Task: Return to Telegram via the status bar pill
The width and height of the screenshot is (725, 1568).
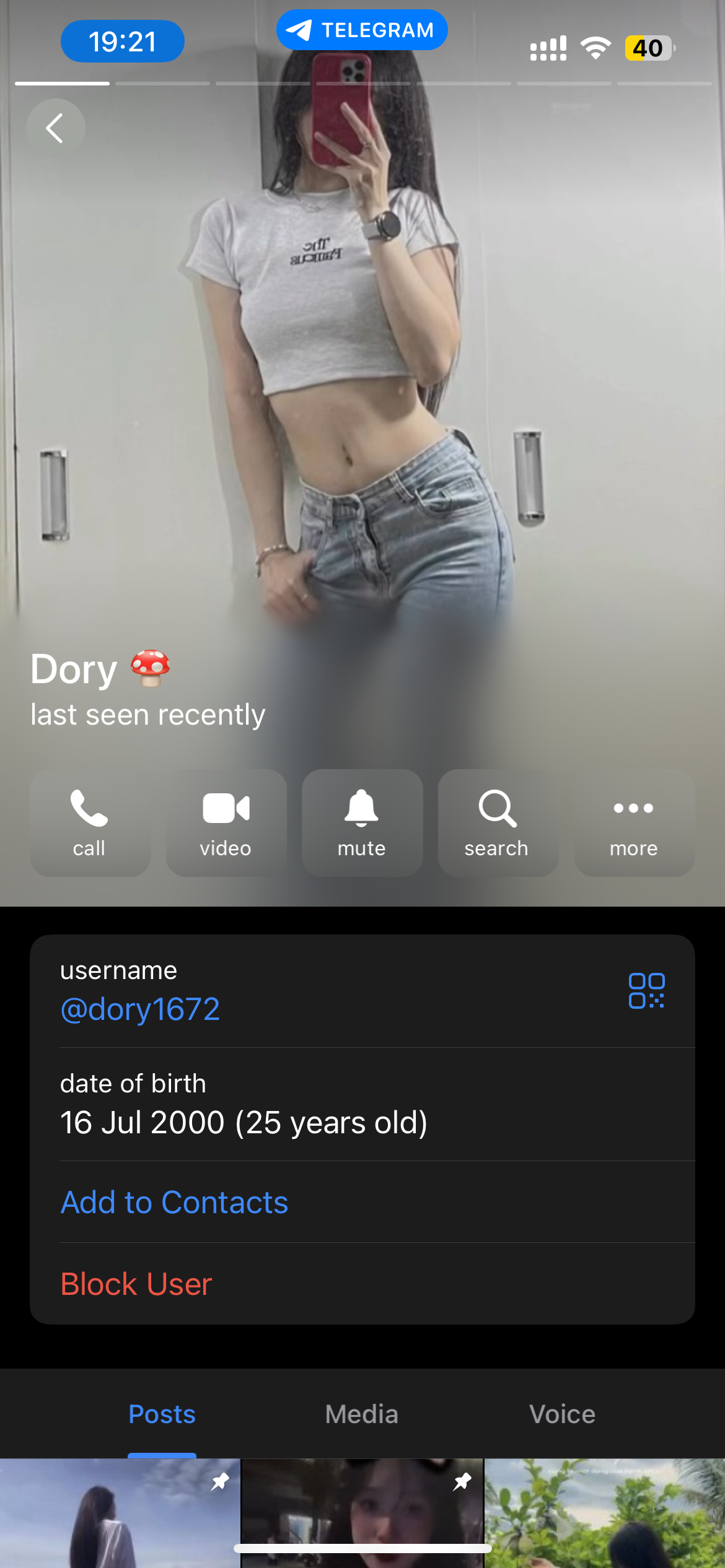Action: [362, 30]
